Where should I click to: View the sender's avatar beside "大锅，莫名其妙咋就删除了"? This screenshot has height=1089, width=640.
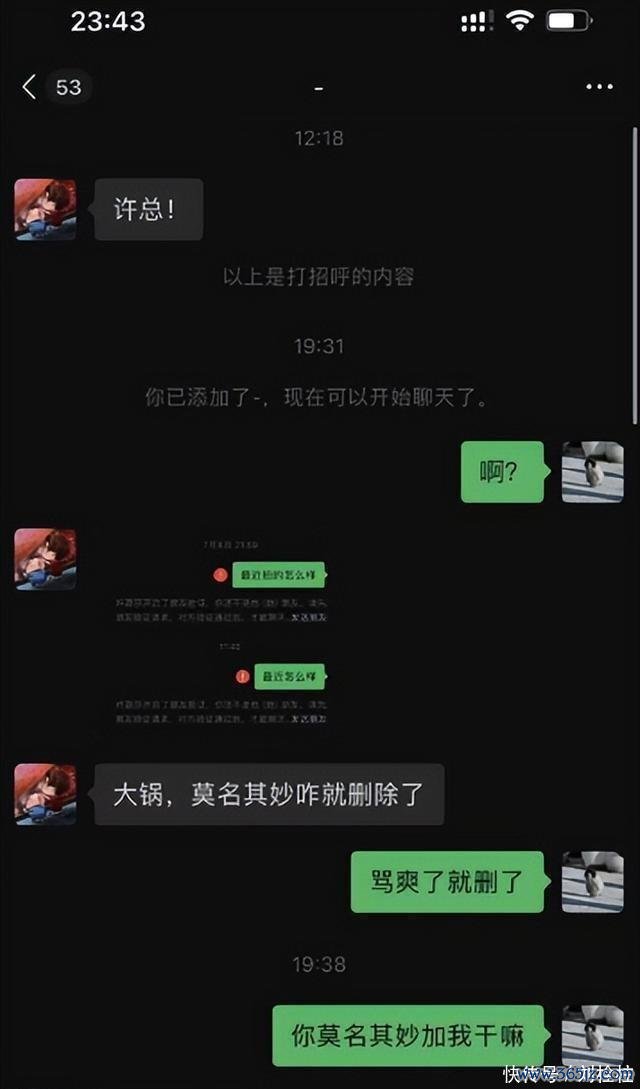tap(45, 794)
